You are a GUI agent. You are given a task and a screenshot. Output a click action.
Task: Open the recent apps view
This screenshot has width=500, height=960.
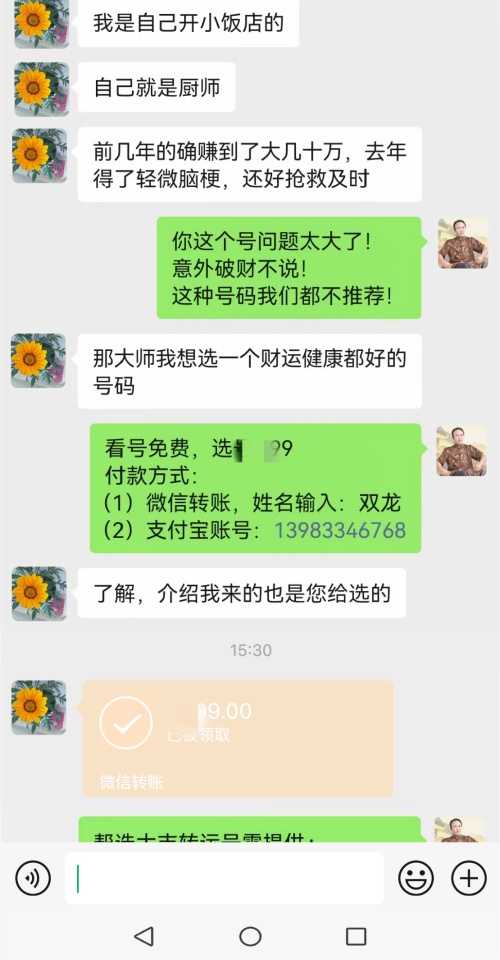click(356, 936)
